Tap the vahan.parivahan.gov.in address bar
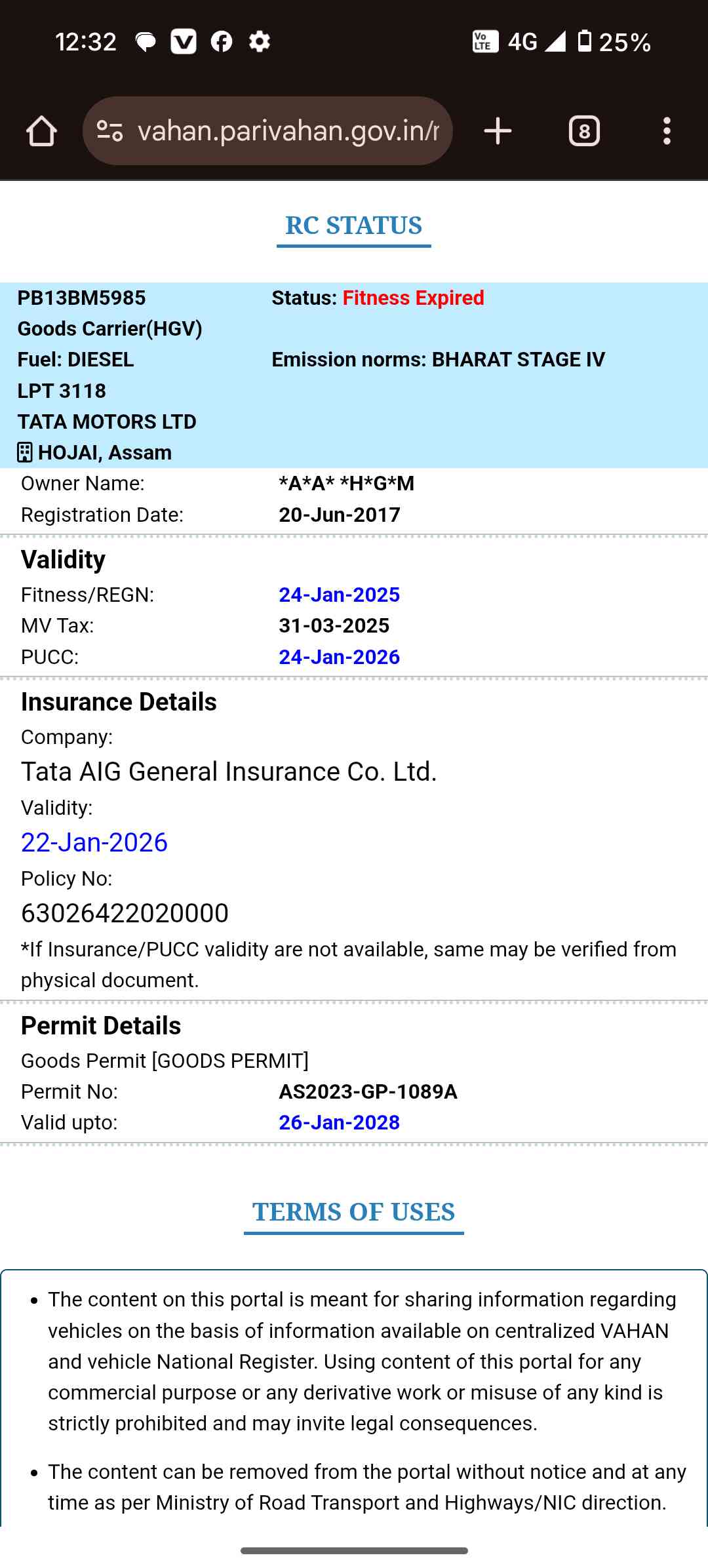The image size is (708, 1568). point(288,131)
